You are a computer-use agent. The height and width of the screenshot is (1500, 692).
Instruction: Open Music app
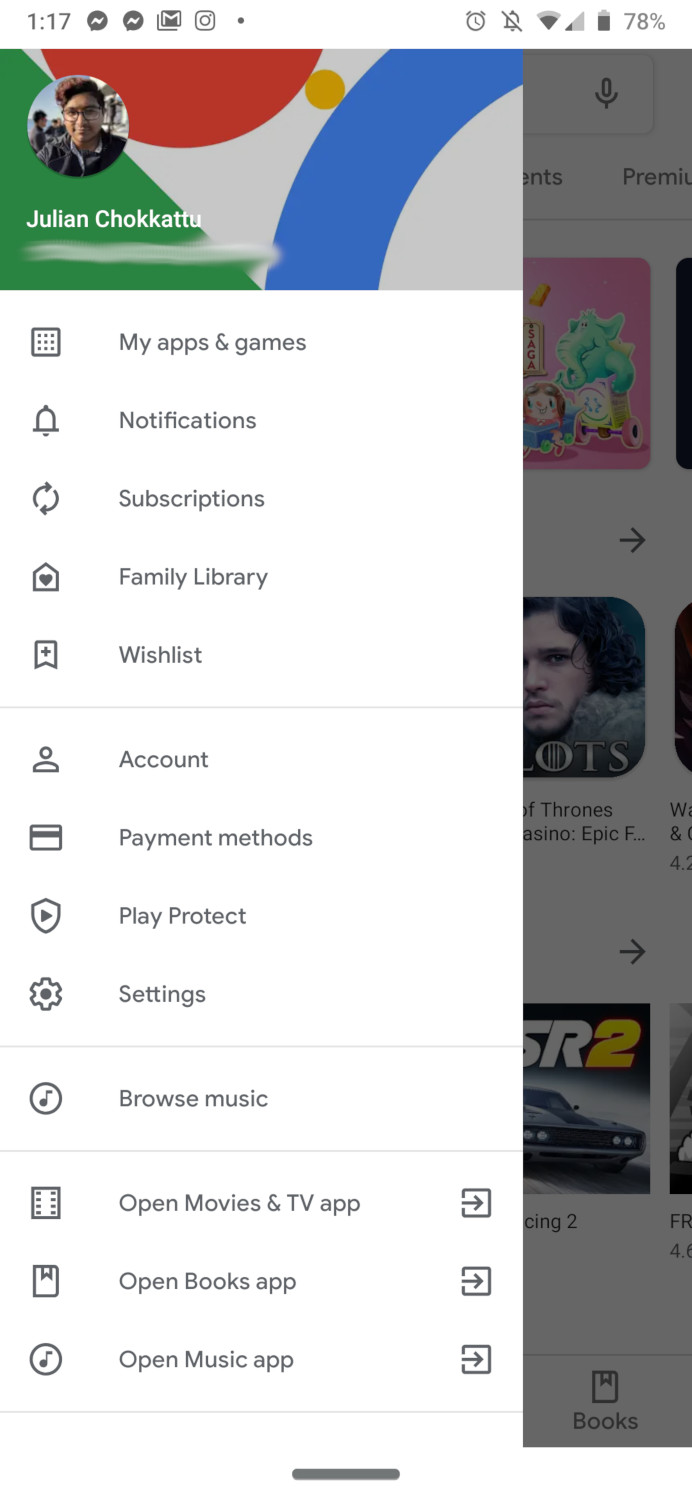(x=261, y=1359)
